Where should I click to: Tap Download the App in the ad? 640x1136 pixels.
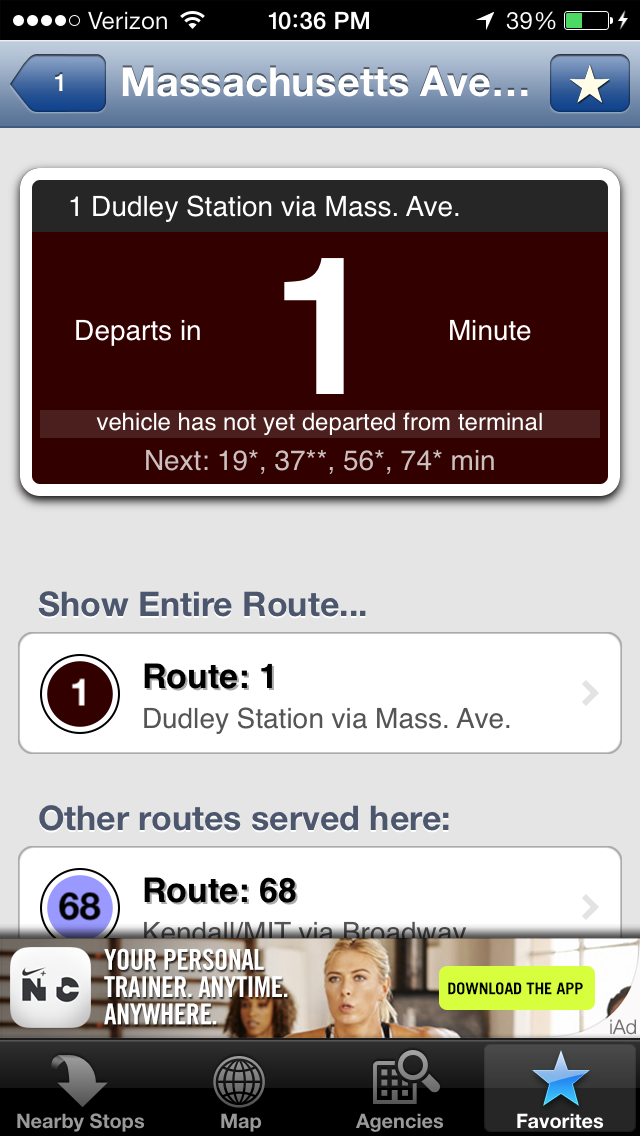point(515,988)
